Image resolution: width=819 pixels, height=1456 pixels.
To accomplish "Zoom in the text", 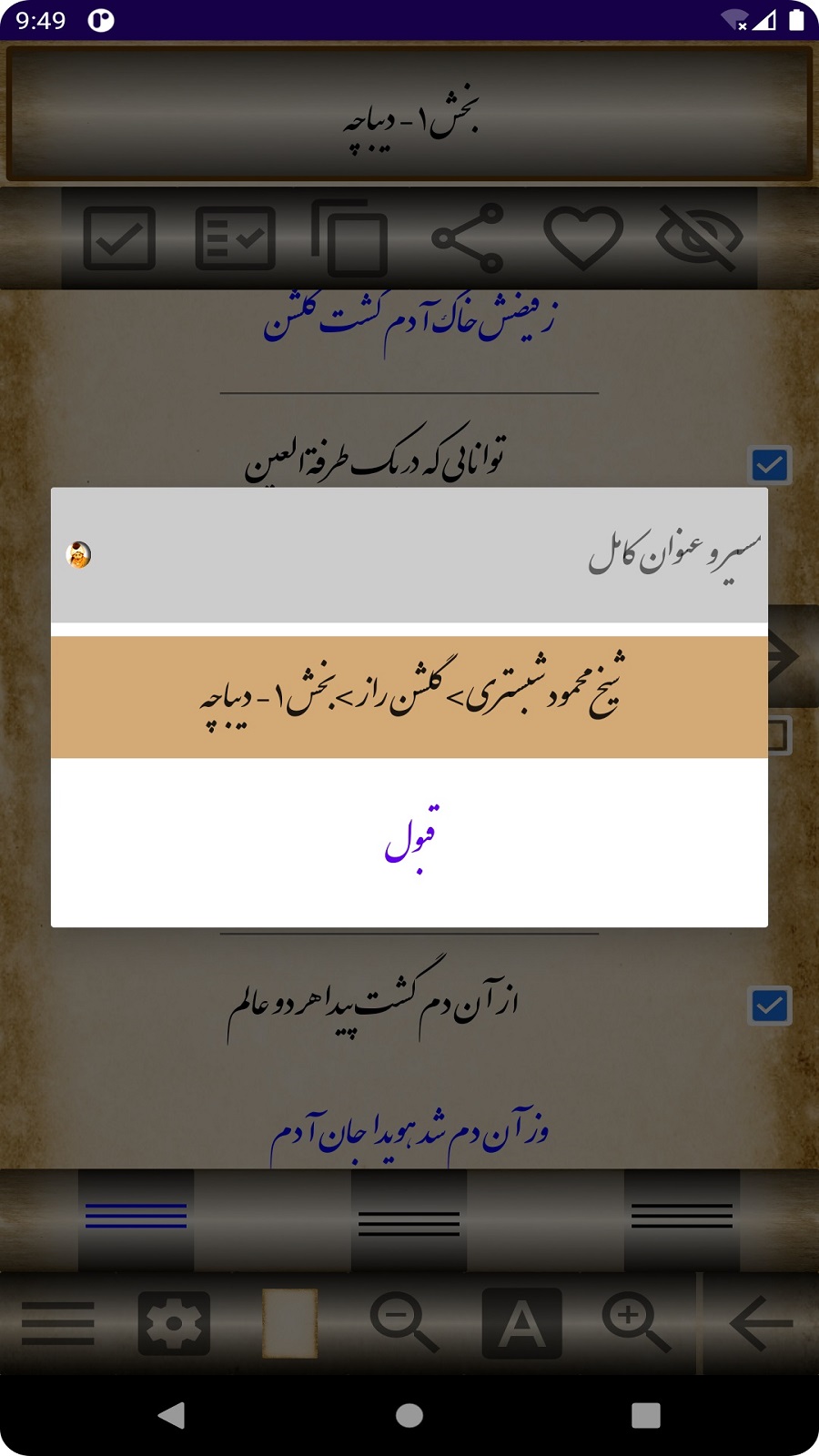I will click(x=636, y=1323).
